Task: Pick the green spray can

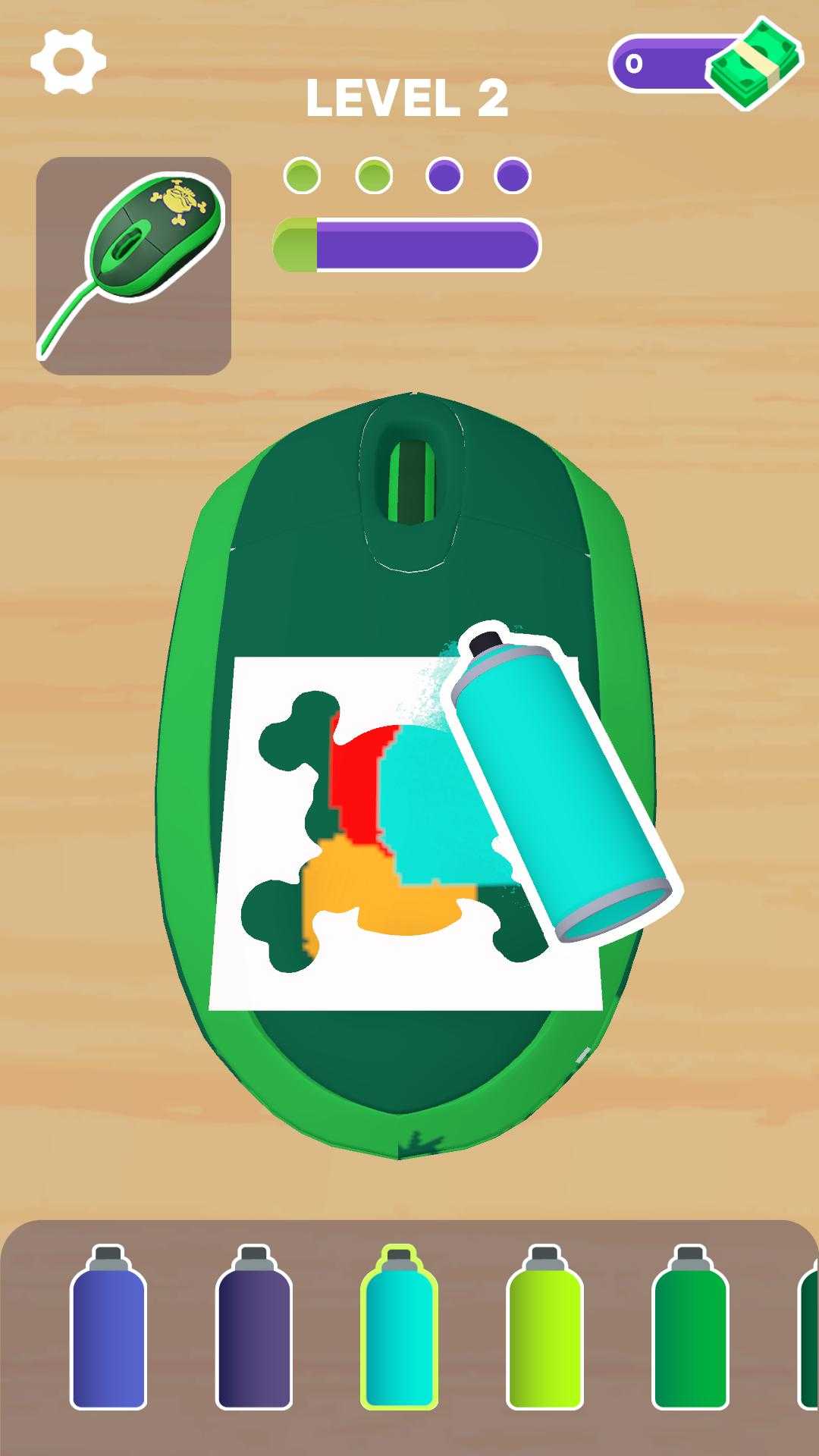Action: [x=690, y=1329]
